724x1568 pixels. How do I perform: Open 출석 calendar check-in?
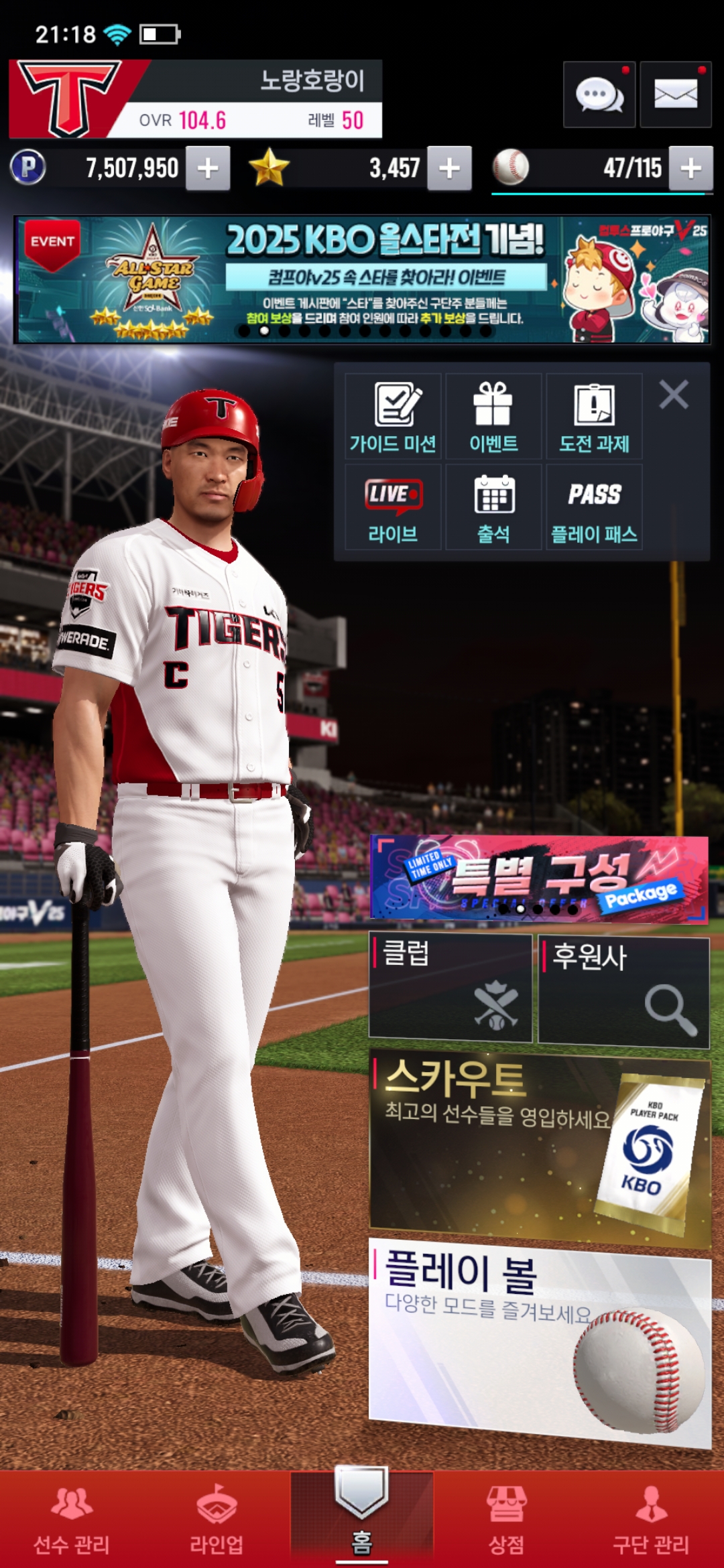pyautogui.click(x=493, y=508)
